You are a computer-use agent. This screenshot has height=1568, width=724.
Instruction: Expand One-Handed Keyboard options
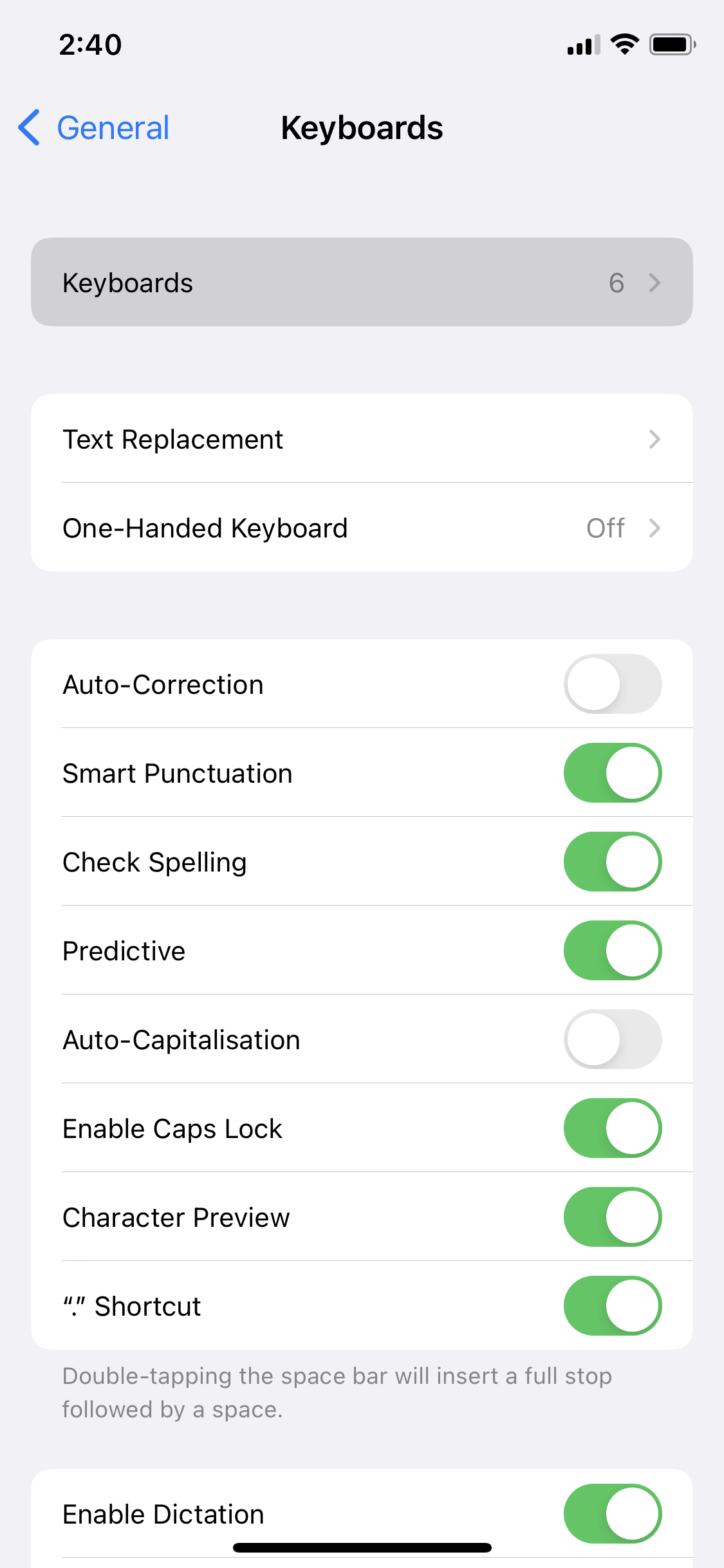coord(362,527)
